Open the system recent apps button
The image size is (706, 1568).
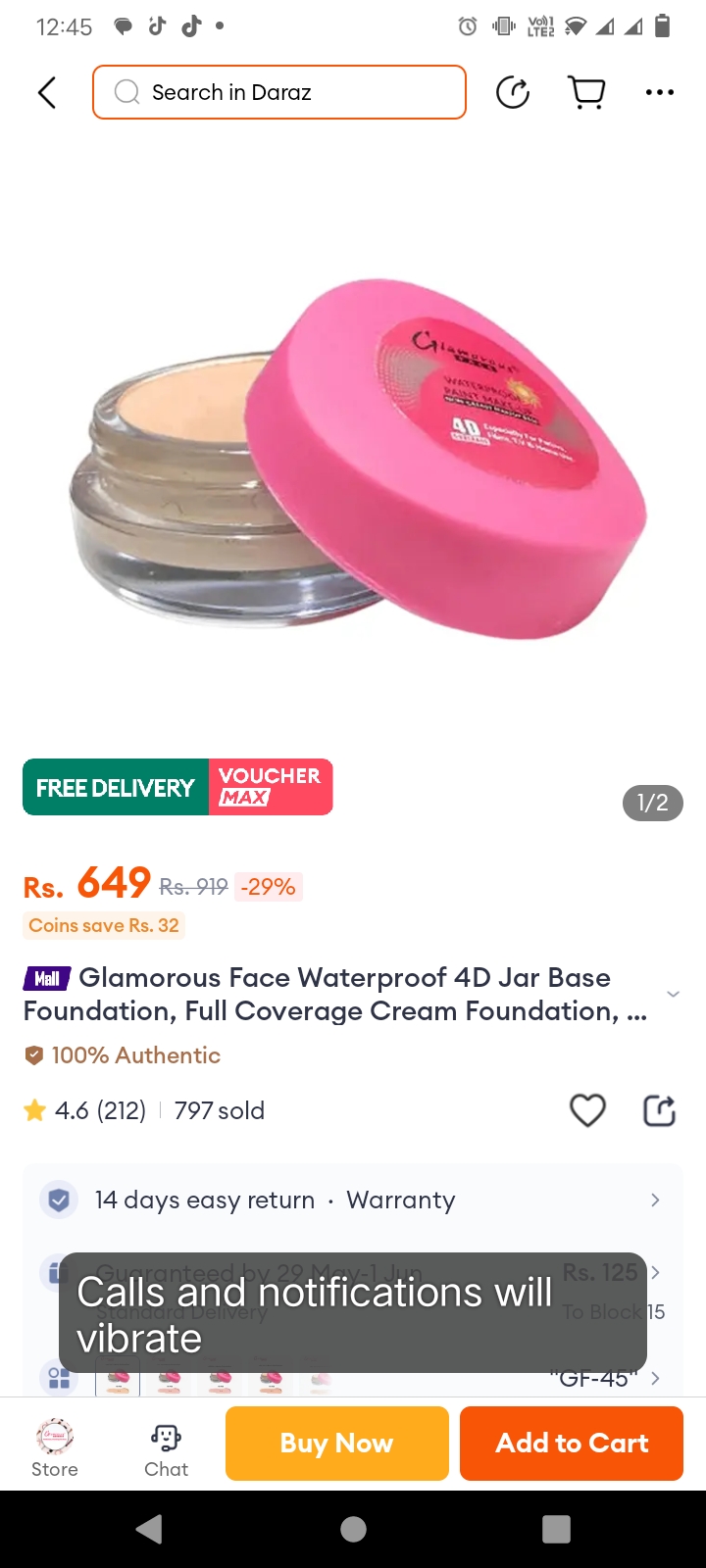[556, 1529]
